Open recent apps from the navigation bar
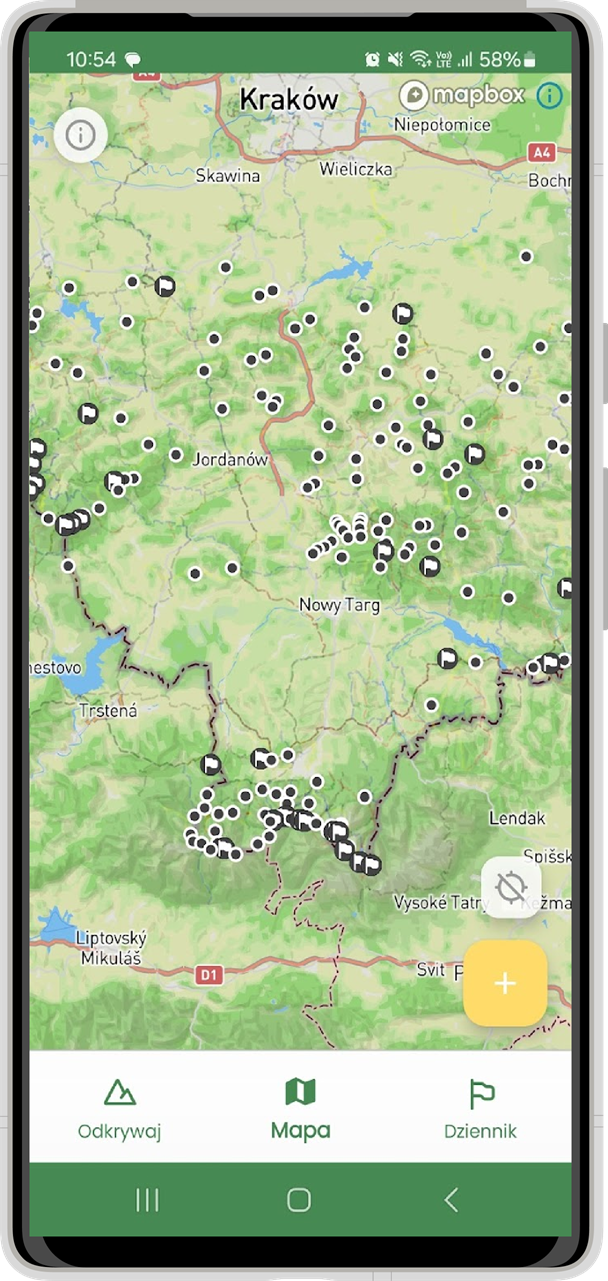The image size is (608, 1281). [x=147, y=1199]
